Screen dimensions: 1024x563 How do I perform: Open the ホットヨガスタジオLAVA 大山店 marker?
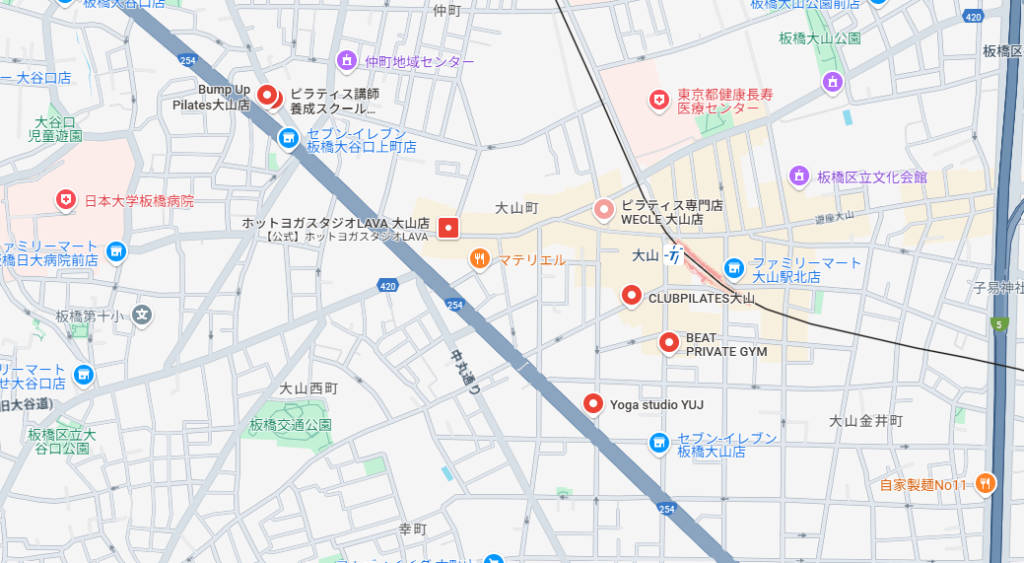click(448, 229)
